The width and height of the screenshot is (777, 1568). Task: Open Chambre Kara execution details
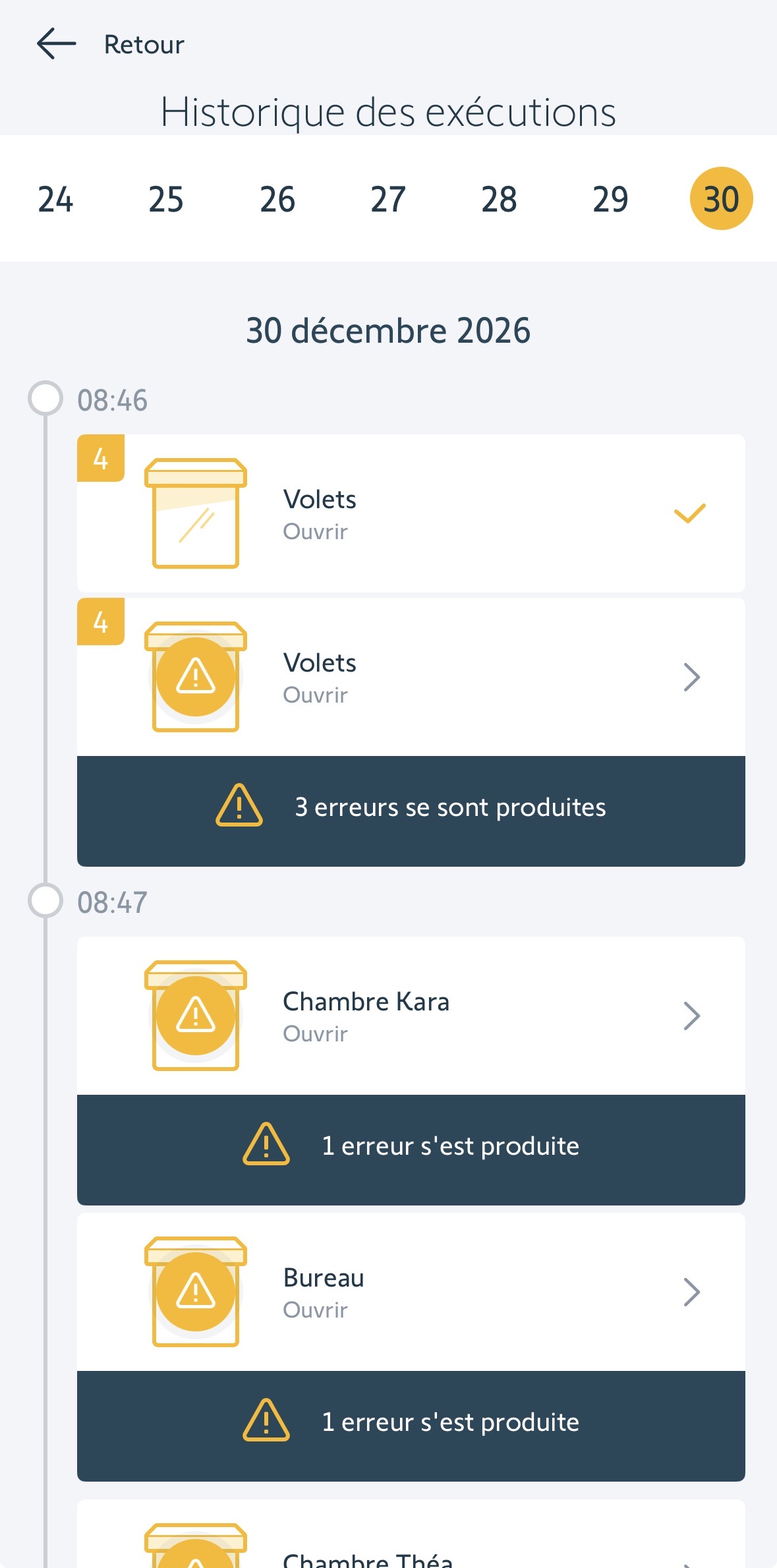[x=411, y=1016]
